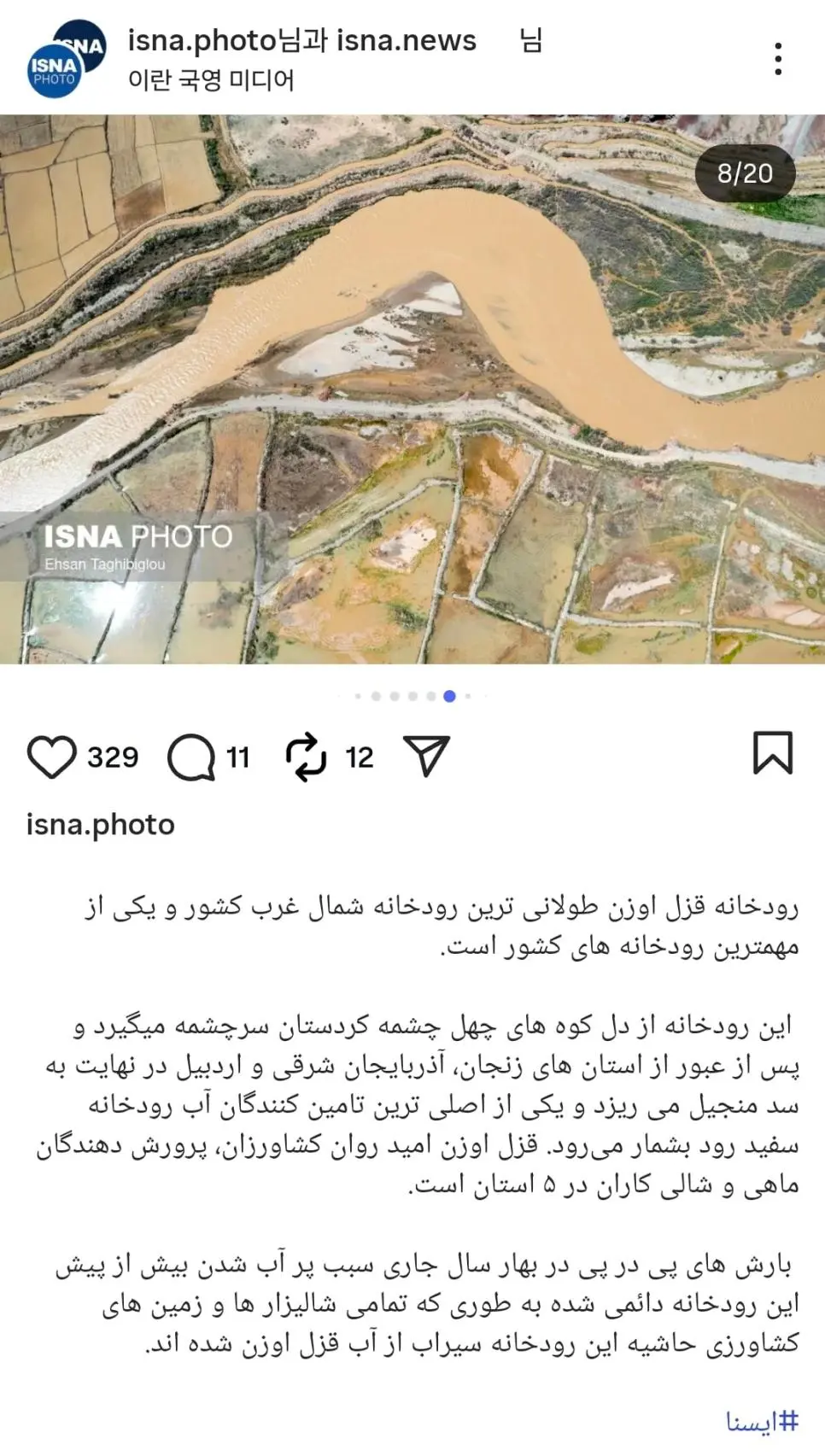Bookmark this post

click(772, 753)
